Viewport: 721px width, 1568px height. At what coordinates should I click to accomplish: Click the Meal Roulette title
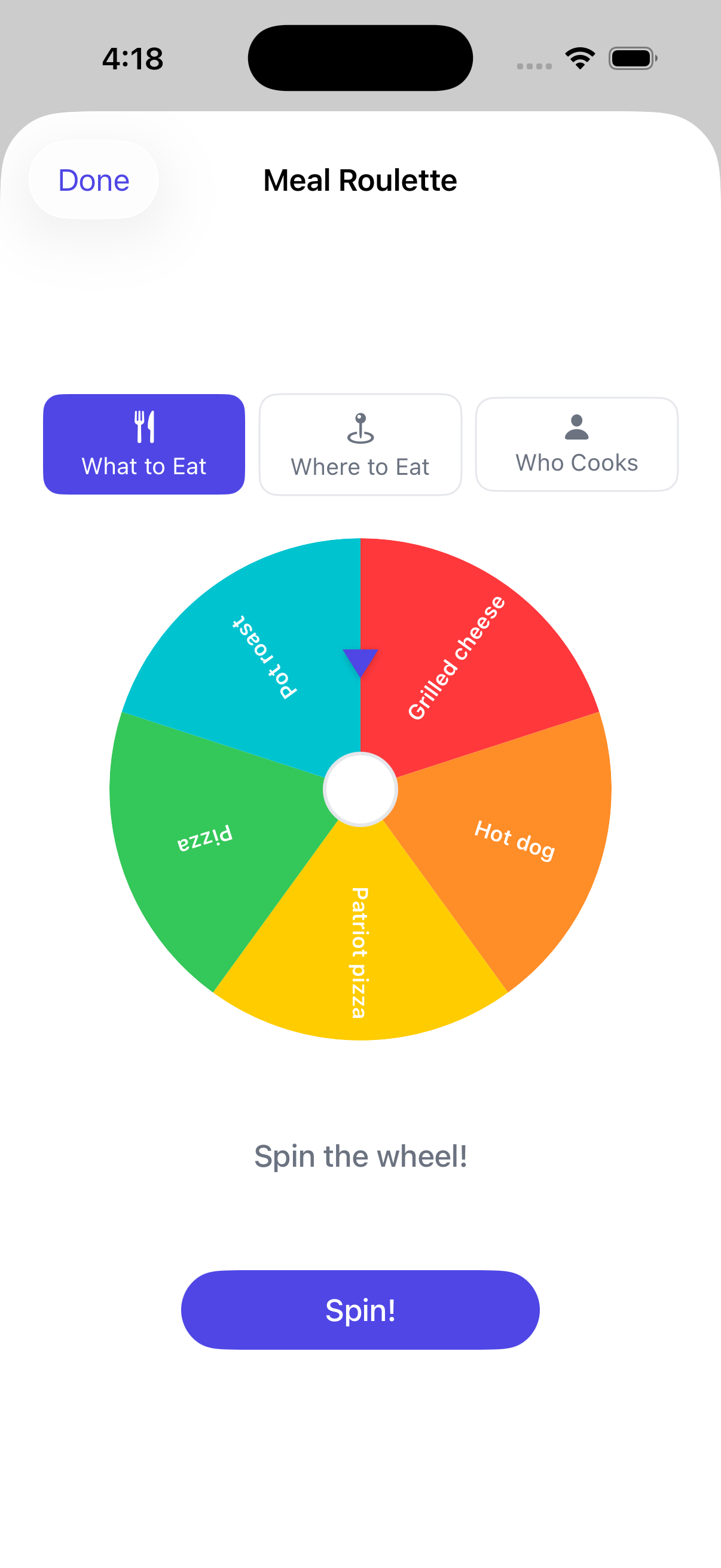360,180
